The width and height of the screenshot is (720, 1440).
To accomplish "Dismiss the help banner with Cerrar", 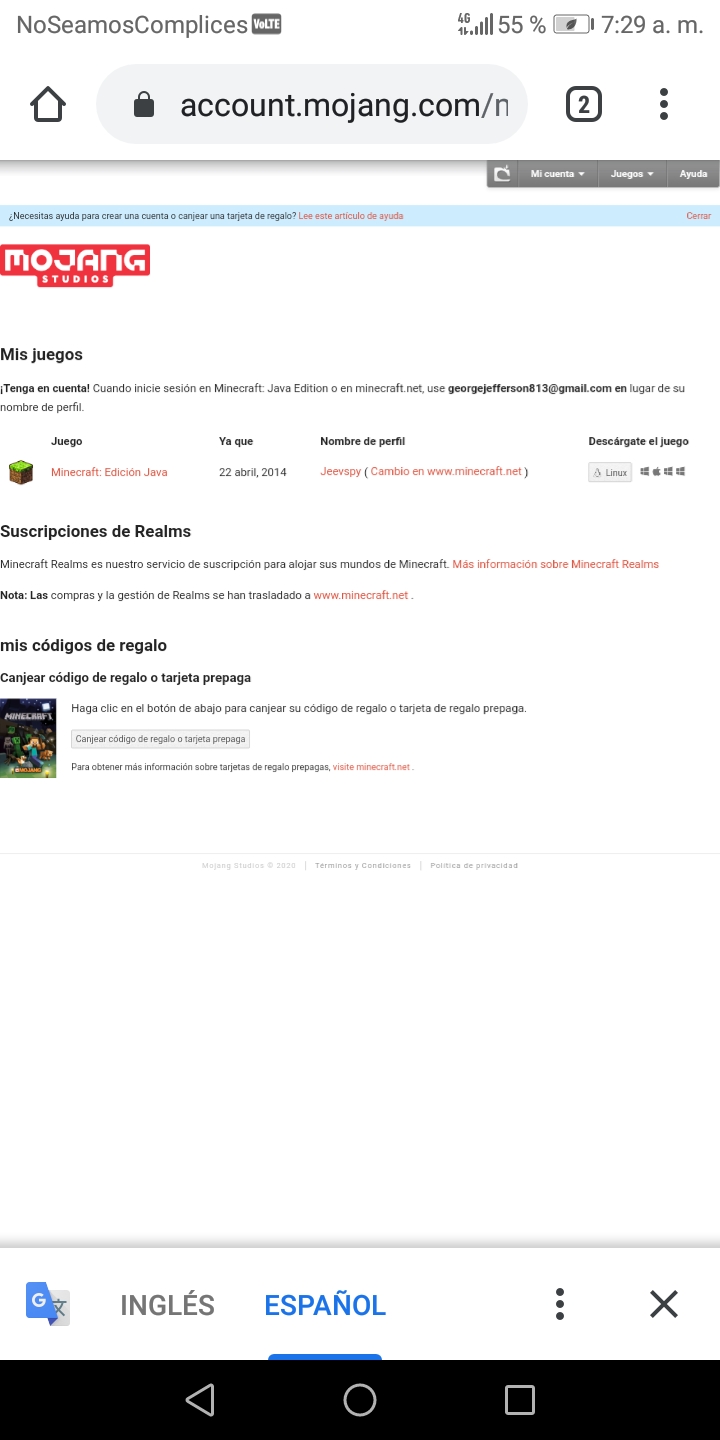I will click(699, 216).
